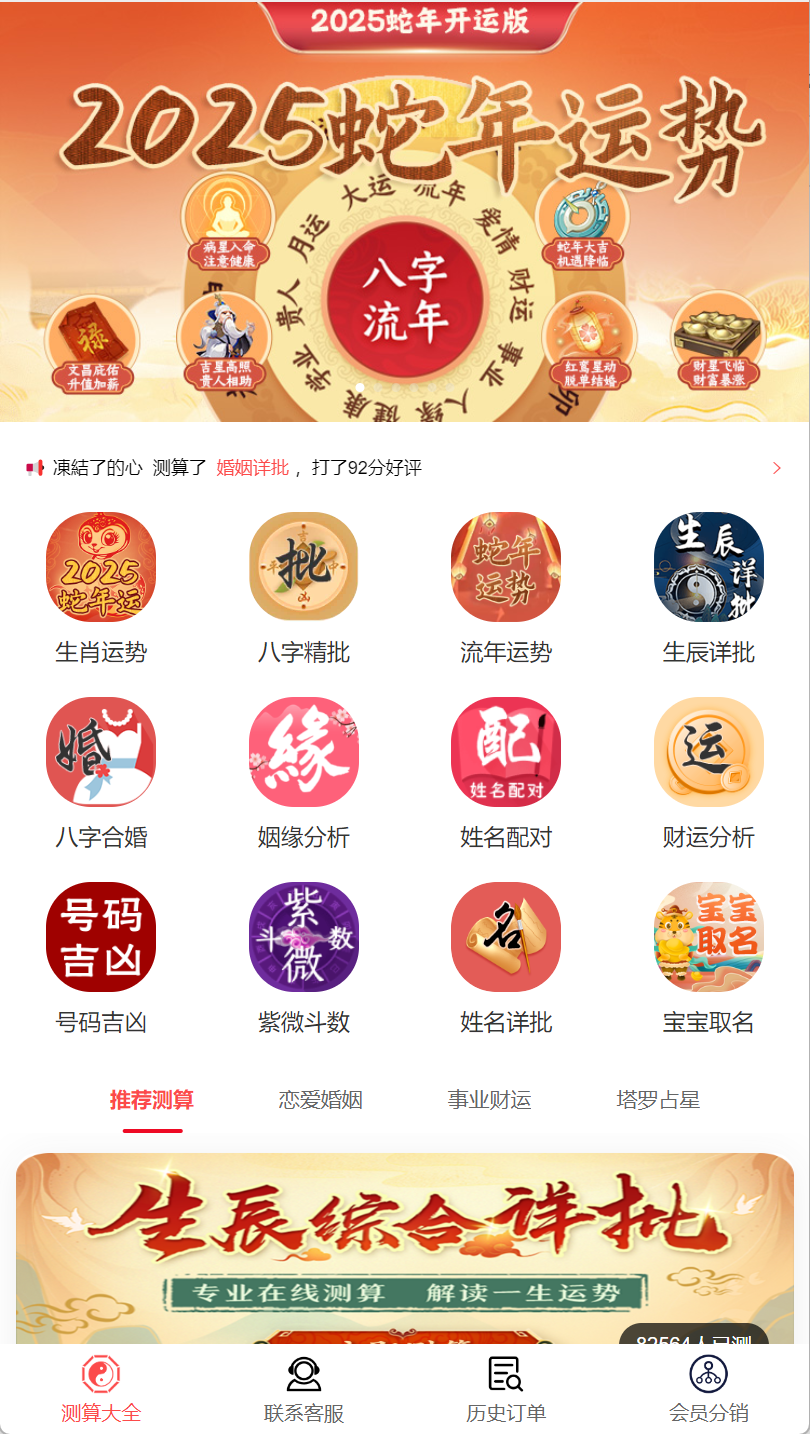
Task: Open 联系客服 customer service menu
Action: [303, 1390]
